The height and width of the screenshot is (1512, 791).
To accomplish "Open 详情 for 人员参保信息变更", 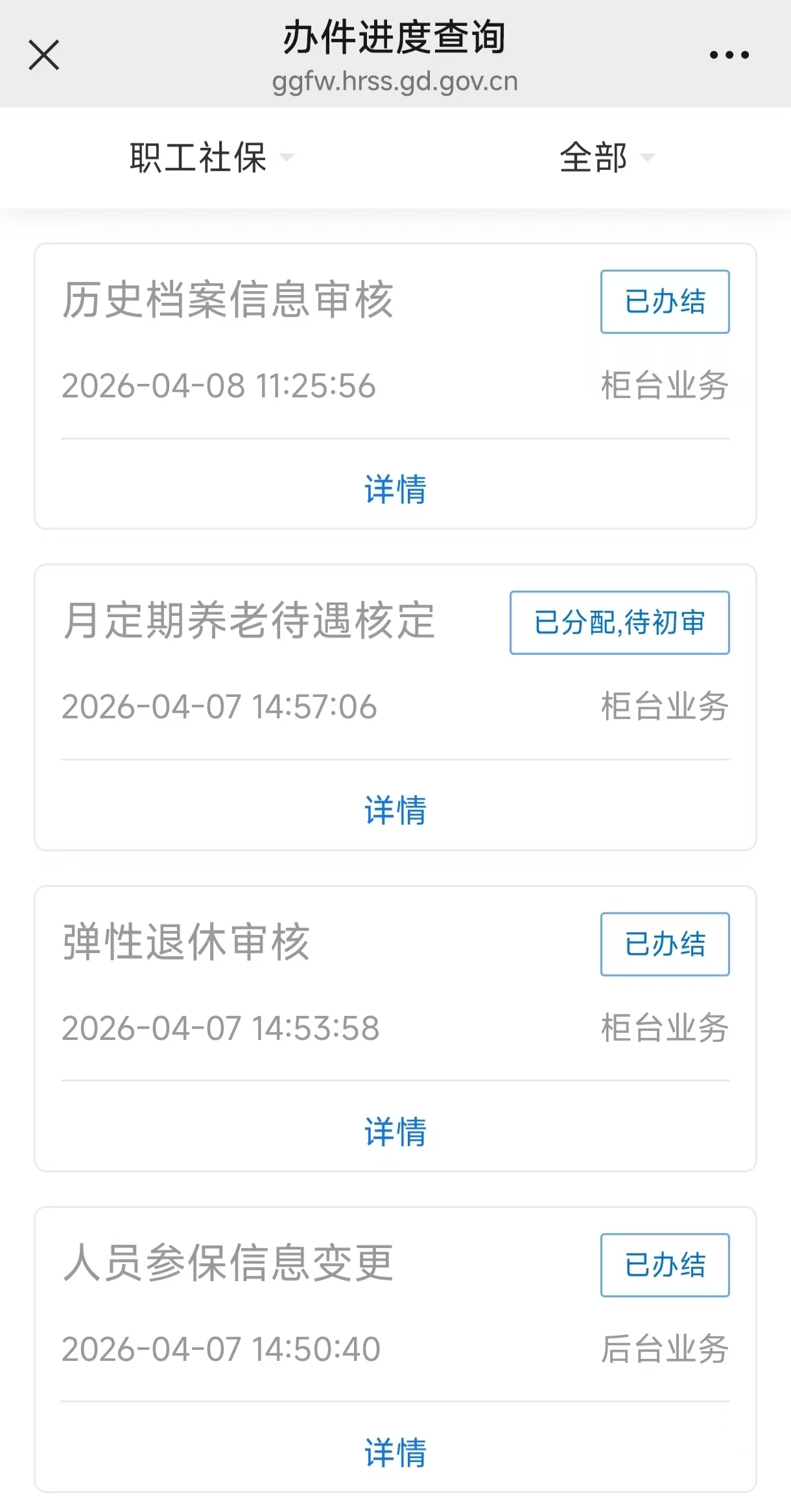I will [395, 1452].
